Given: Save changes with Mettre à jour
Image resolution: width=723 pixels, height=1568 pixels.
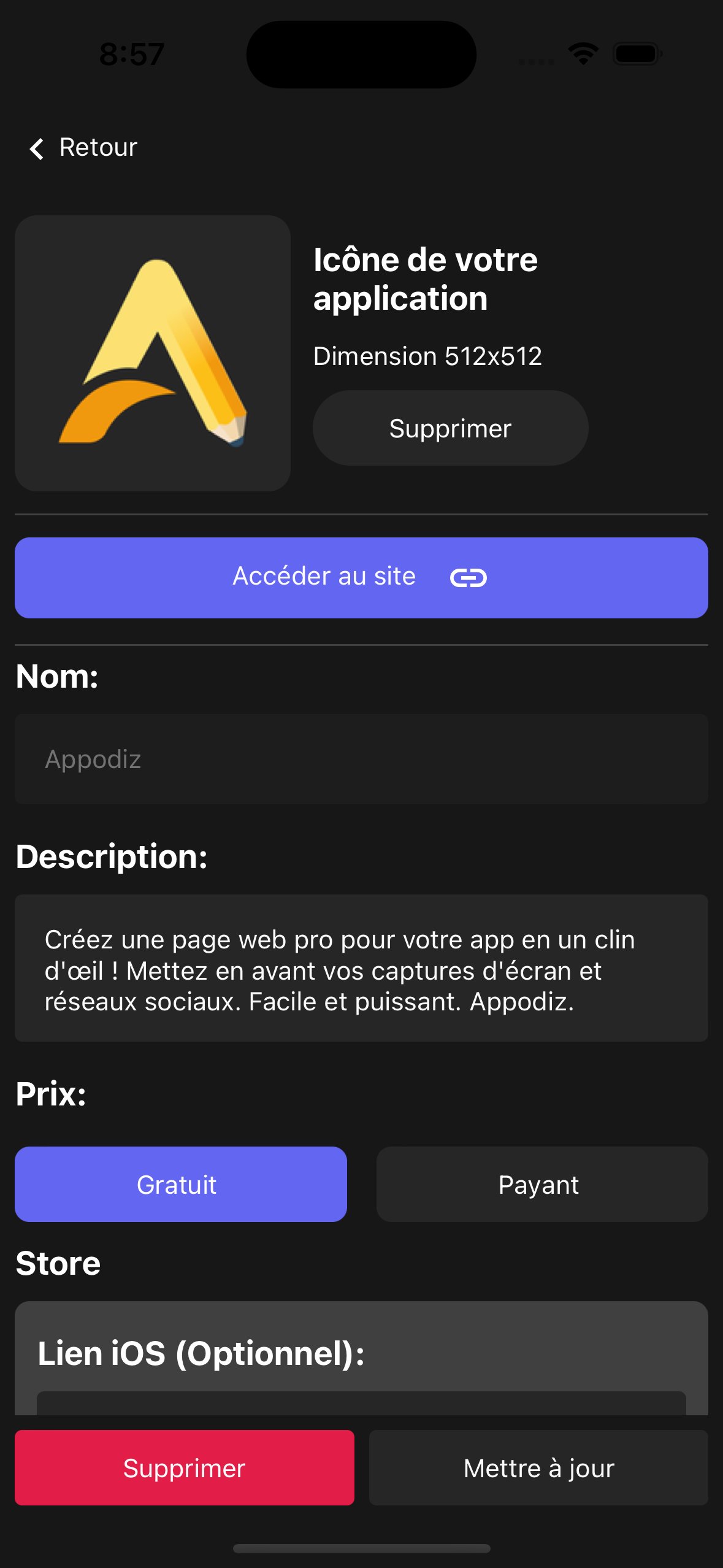Looking at the screenshot, I should tap(538, 1467).
